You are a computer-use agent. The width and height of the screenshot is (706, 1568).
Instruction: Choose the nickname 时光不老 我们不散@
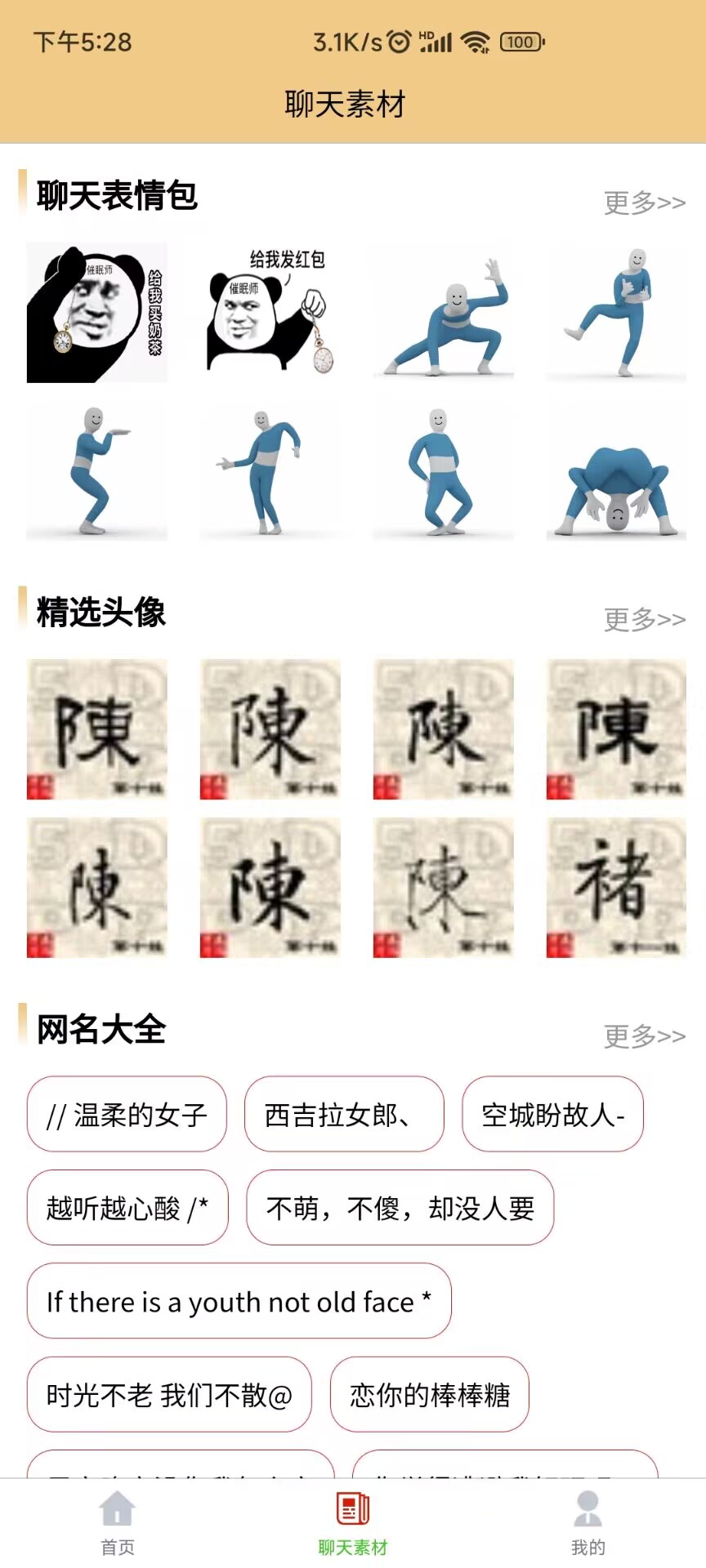[169, 1395]
